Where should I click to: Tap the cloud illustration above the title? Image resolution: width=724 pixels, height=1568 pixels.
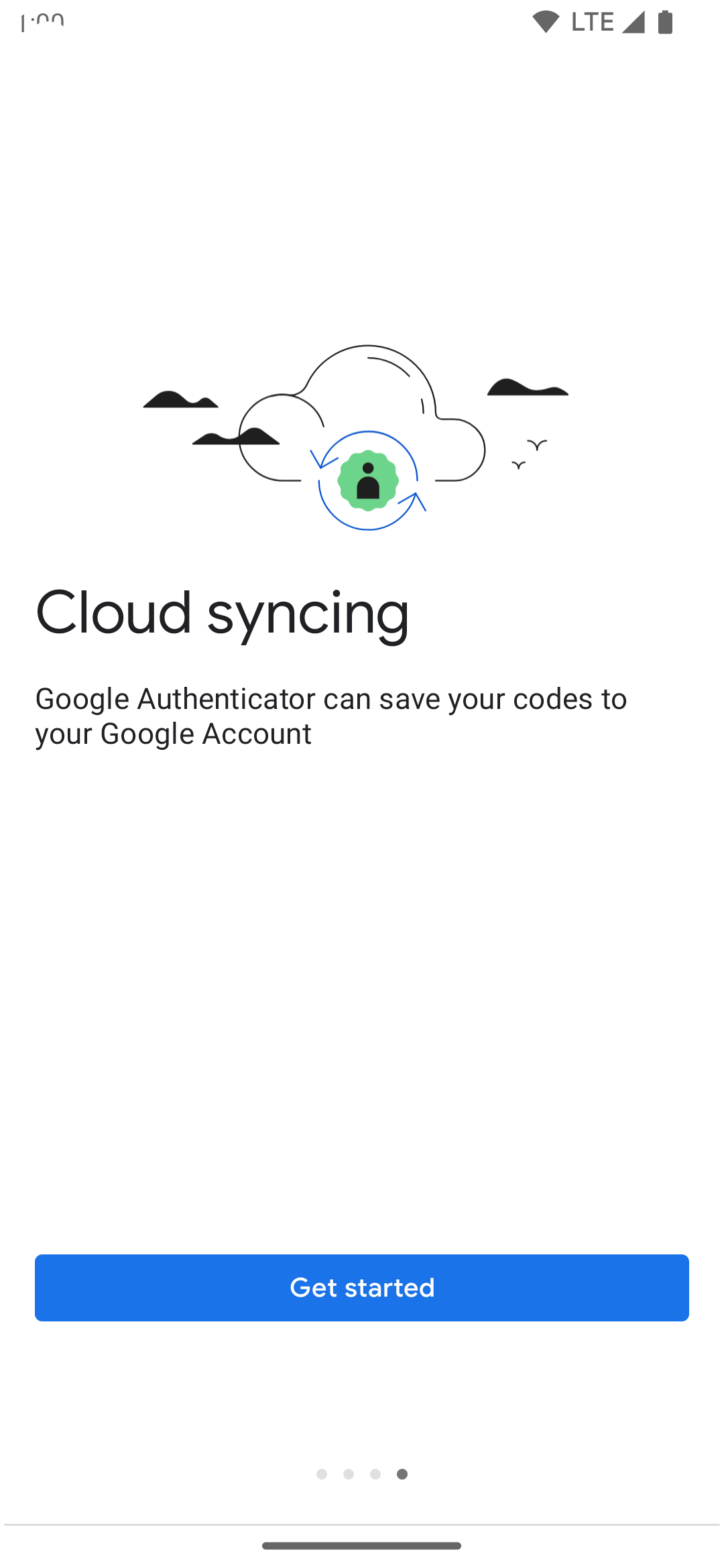[362, 415]
